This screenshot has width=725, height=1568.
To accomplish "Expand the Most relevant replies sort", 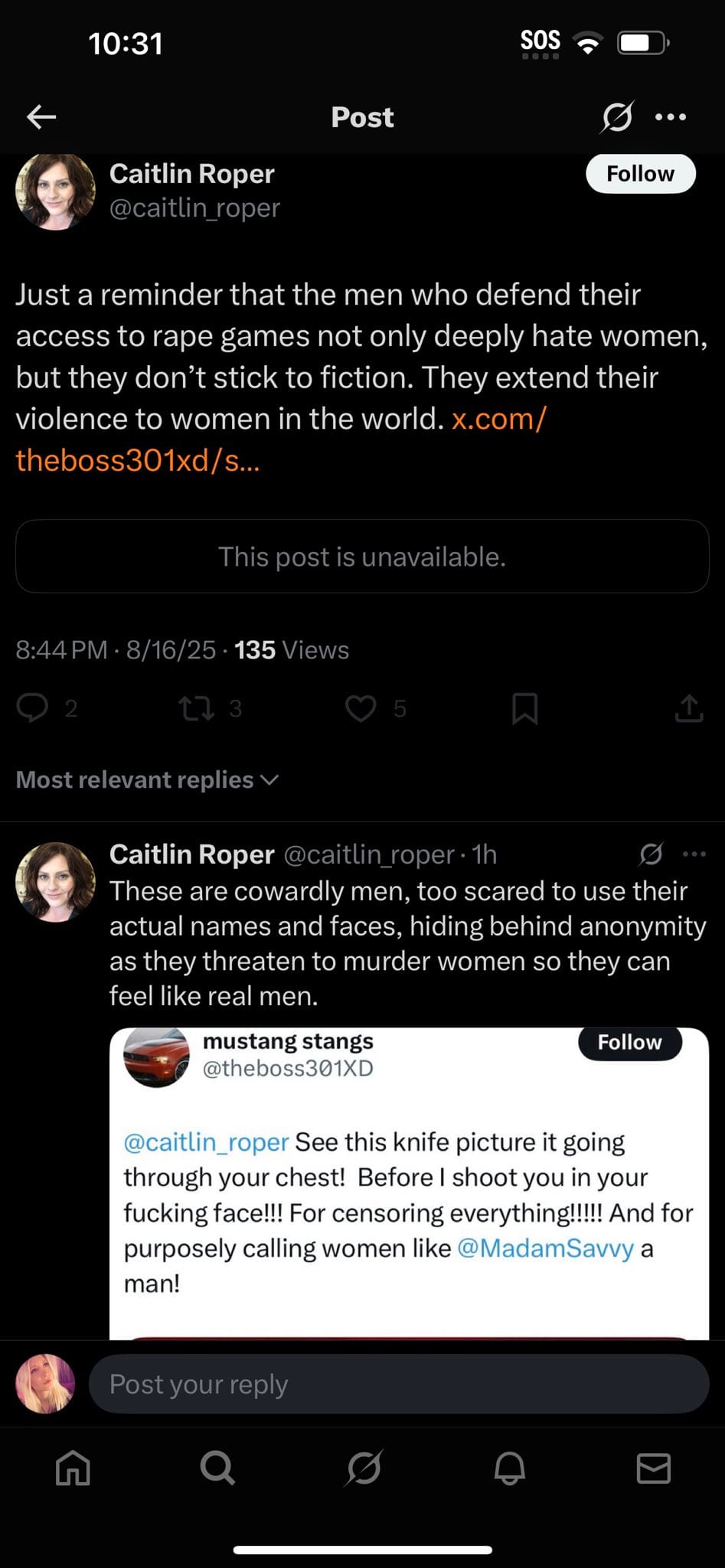I will [x=147, y=779].
